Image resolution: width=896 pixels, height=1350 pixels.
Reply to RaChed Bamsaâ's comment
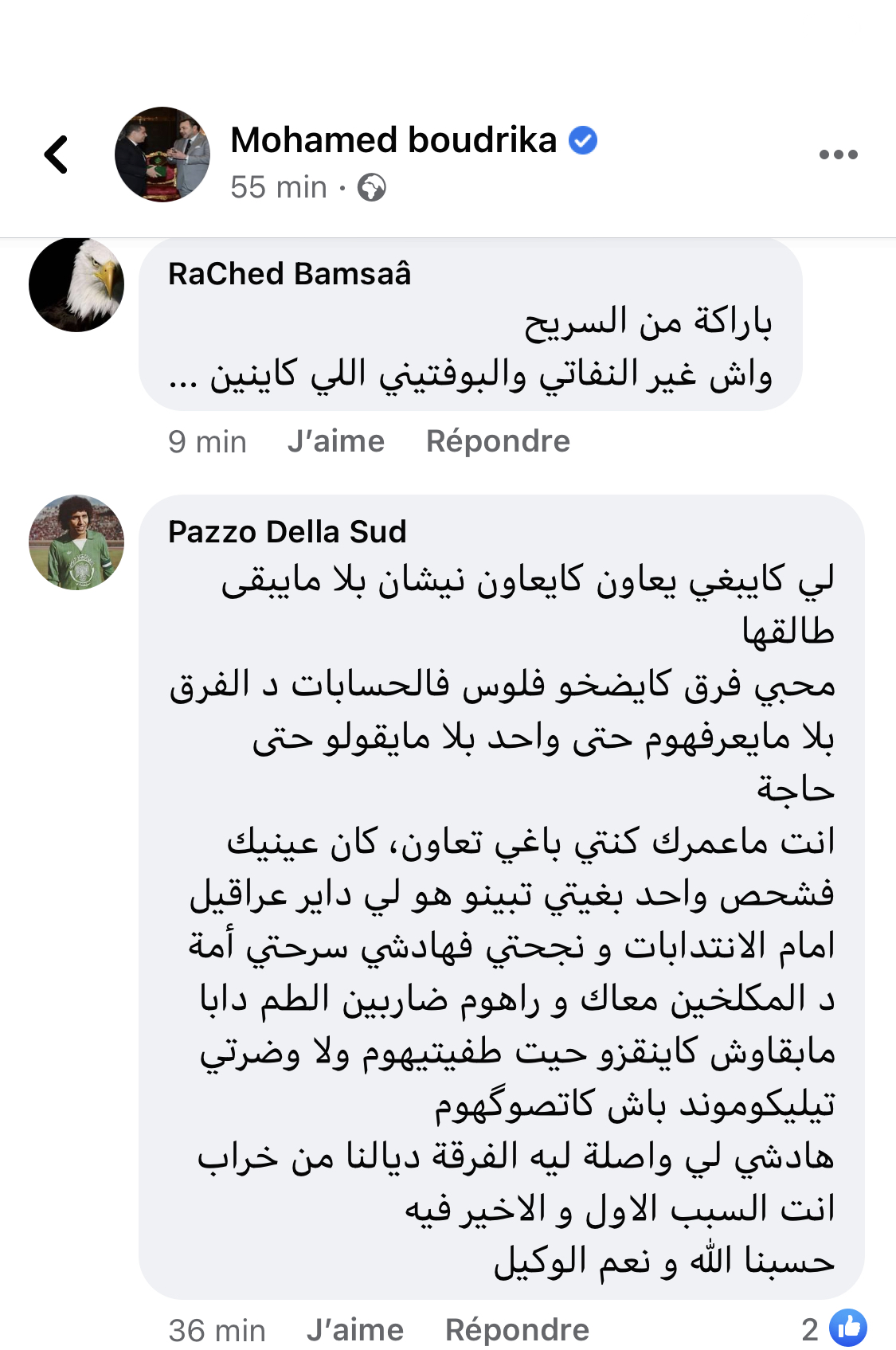tap(498, 441)
